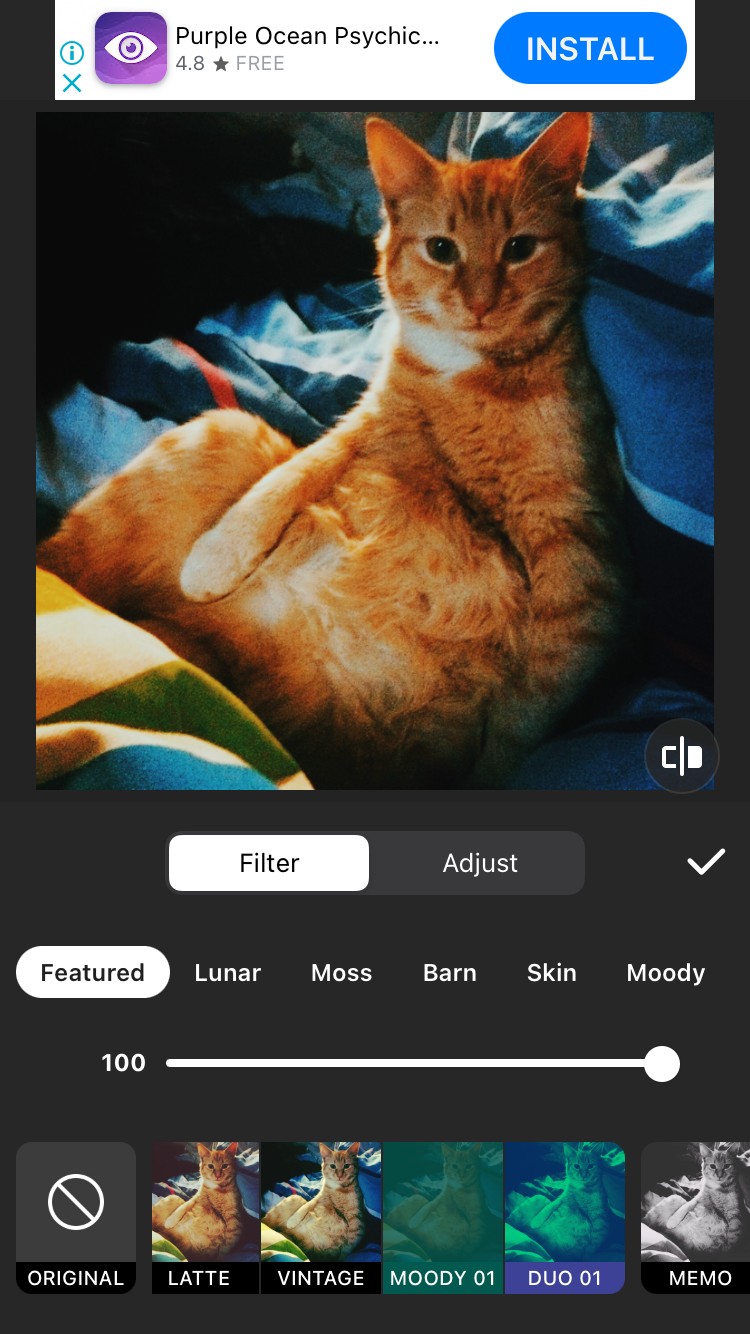Choose the Featured filter category
750x1334 pixels.
pyautogui.click(x=92, y=972)
